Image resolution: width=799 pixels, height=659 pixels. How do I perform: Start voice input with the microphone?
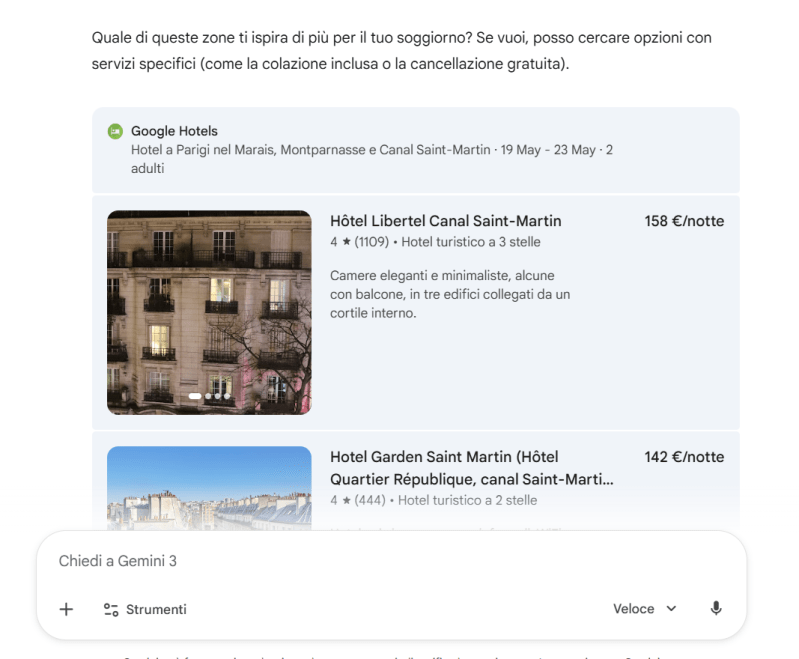pos(716,609)
